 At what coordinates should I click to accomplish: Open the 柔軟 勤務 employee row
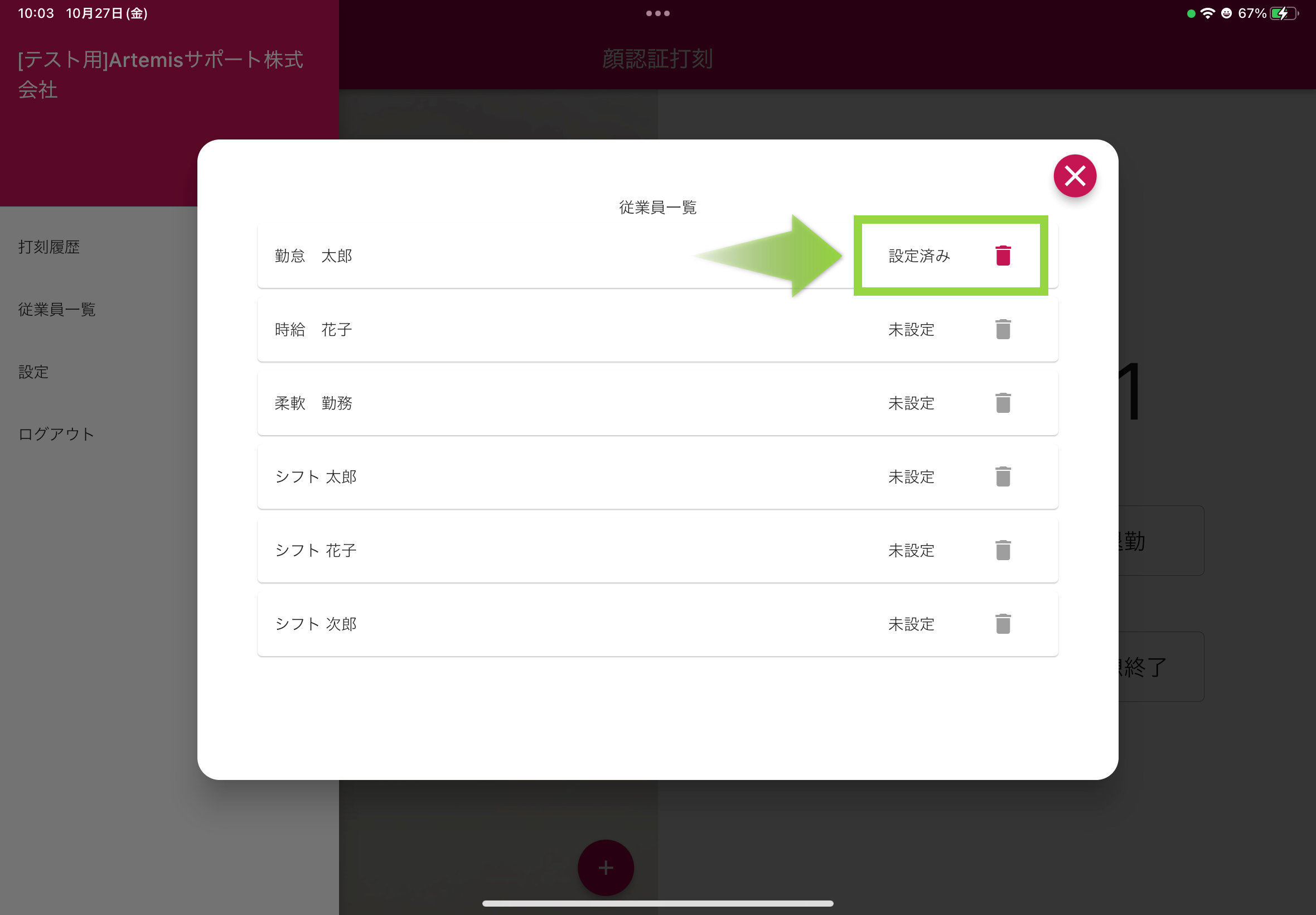[516, 403]
